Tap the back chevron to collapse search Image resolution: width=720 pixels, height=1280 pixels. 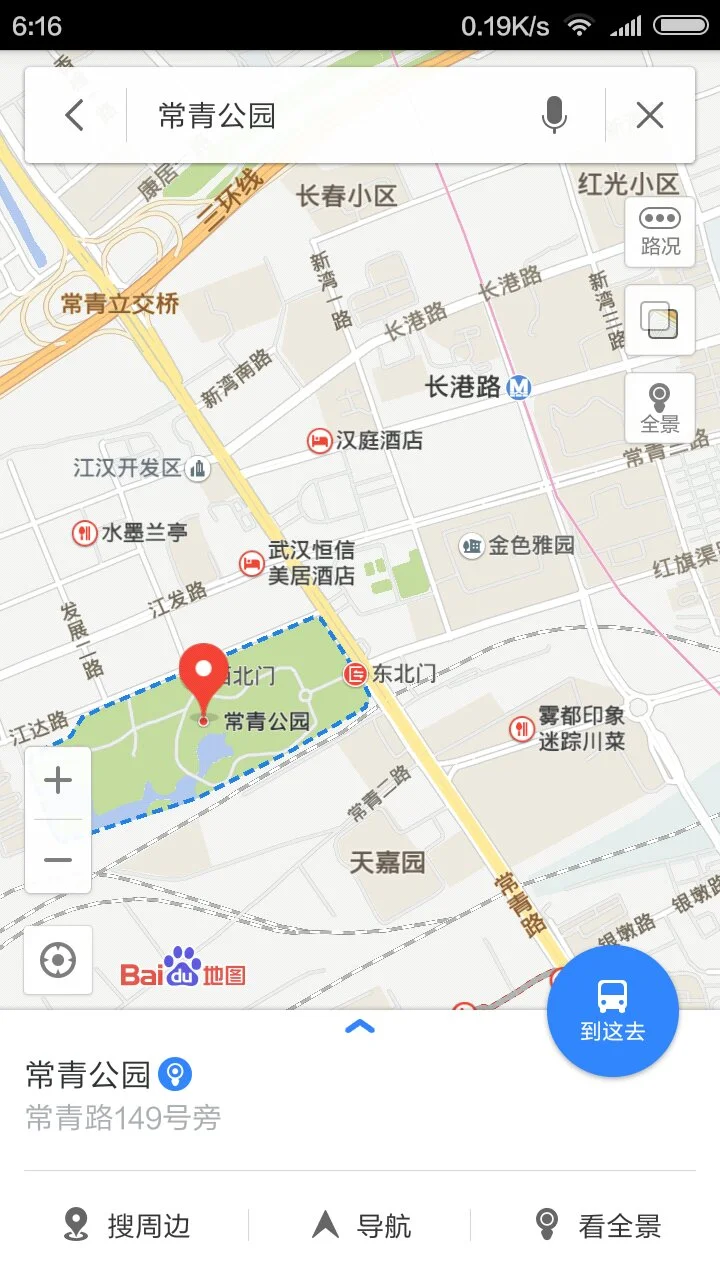(75, 115)
